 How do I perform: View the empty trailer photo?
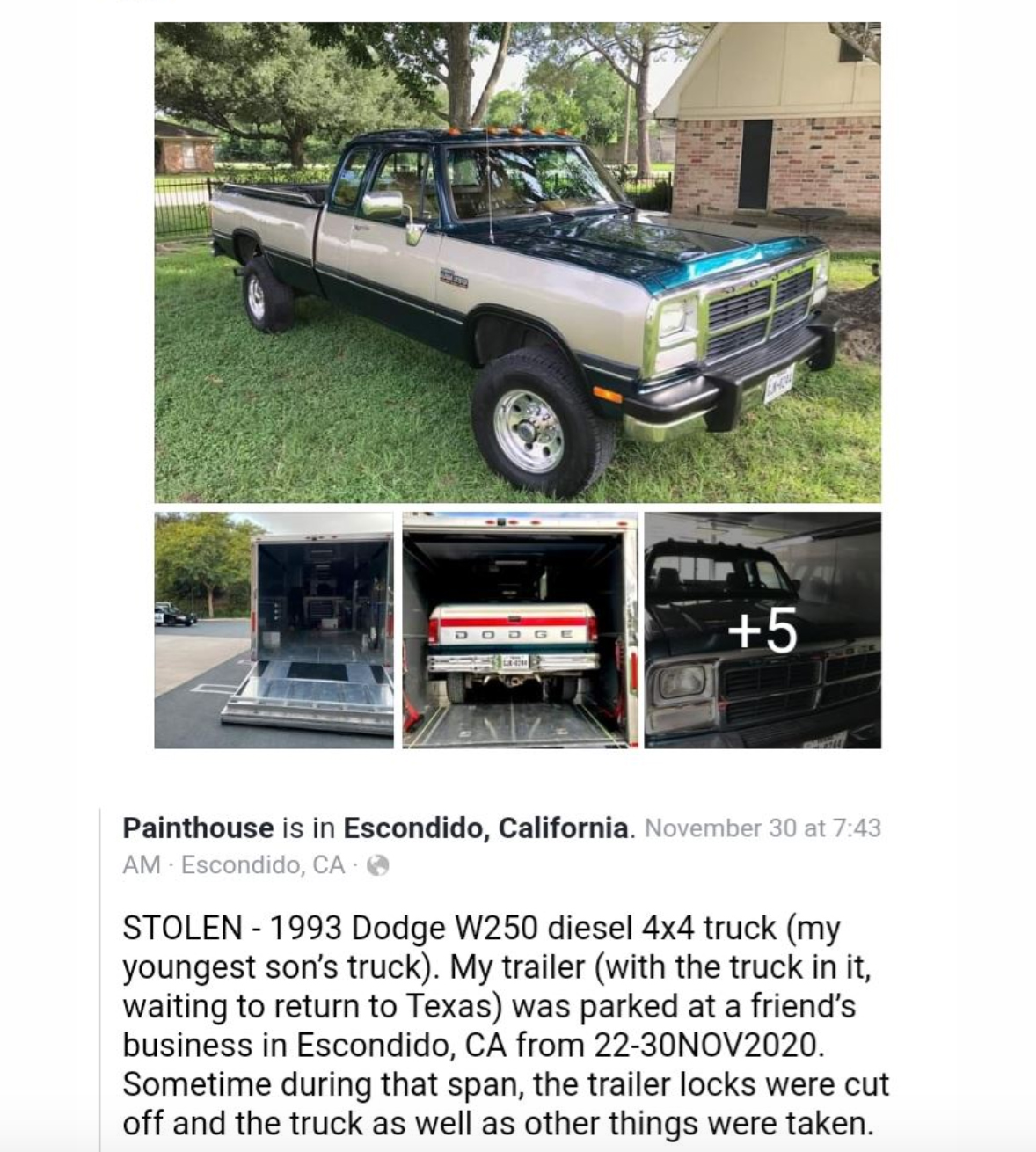point(274,630)
